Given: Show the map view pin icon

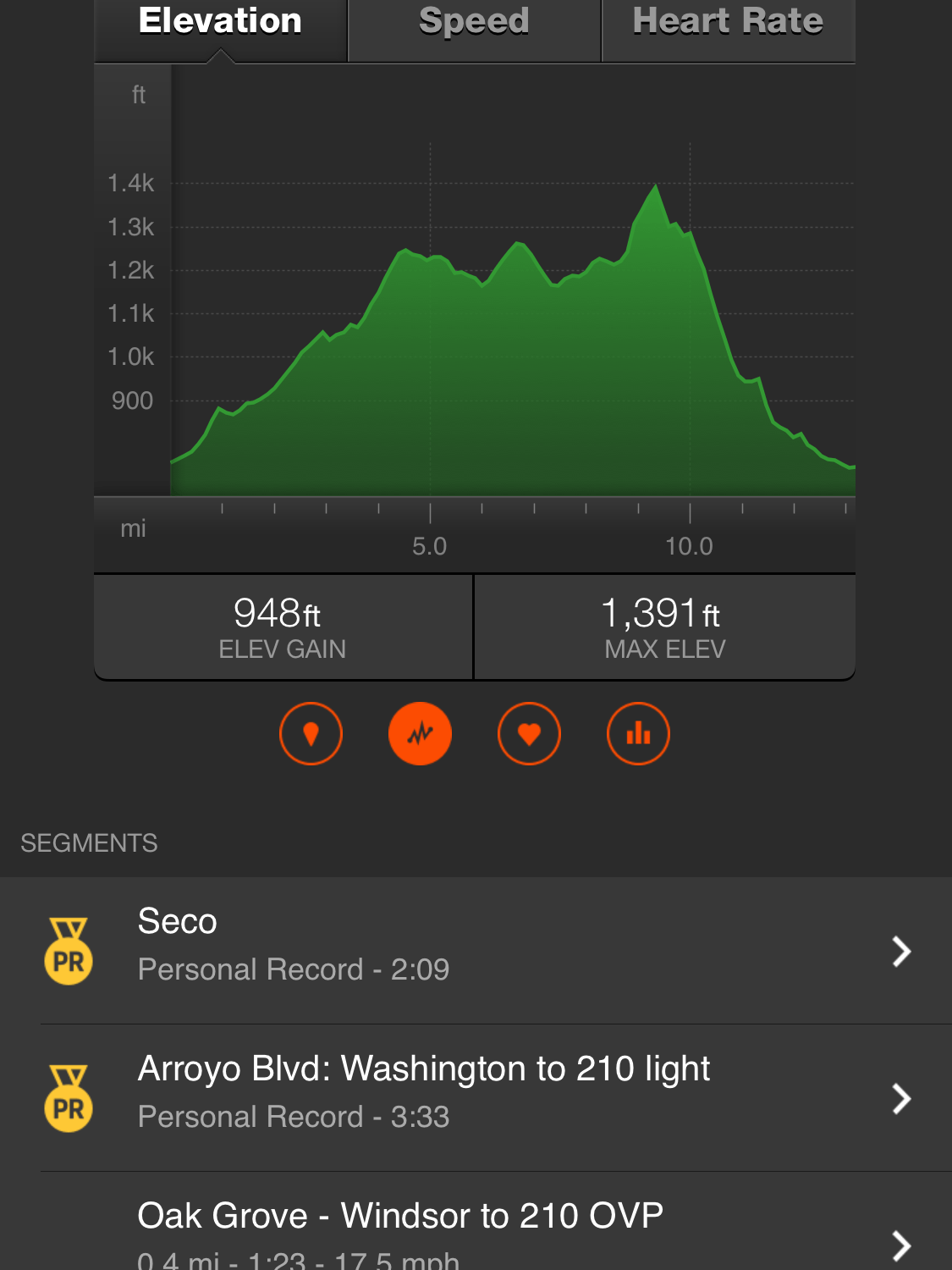Looking at the screenshot, I should [311, 734].
